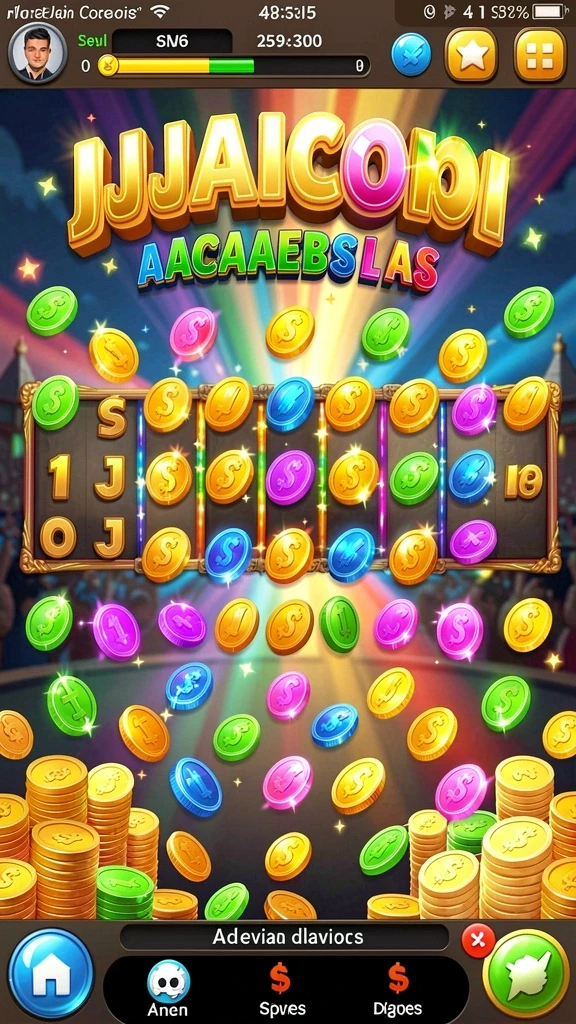
Task: Open the star favorites button
Action: (x=471, y=55)
